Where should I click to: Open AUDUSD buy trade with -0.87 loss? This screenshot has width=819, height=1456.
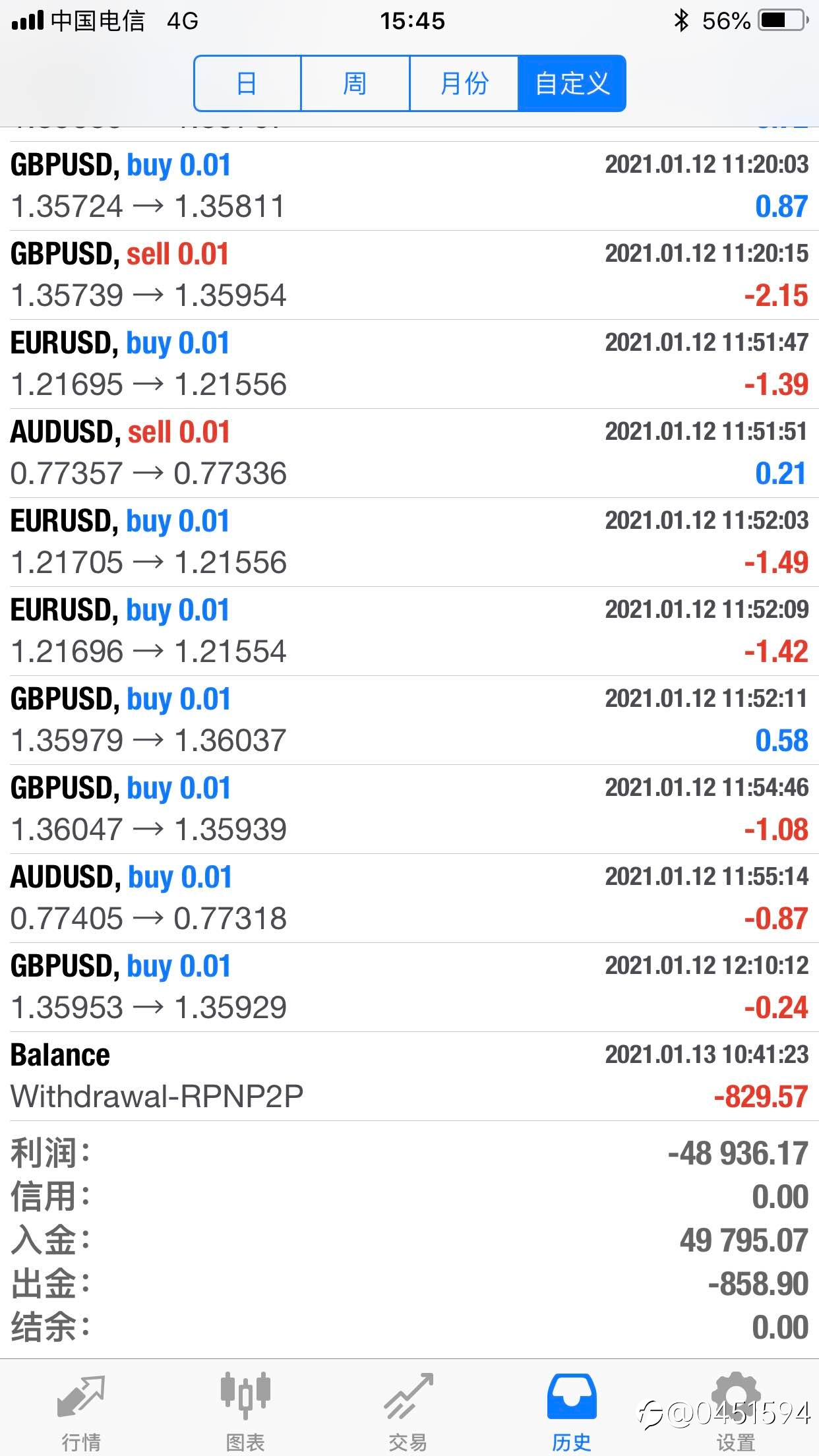(409, 898)
